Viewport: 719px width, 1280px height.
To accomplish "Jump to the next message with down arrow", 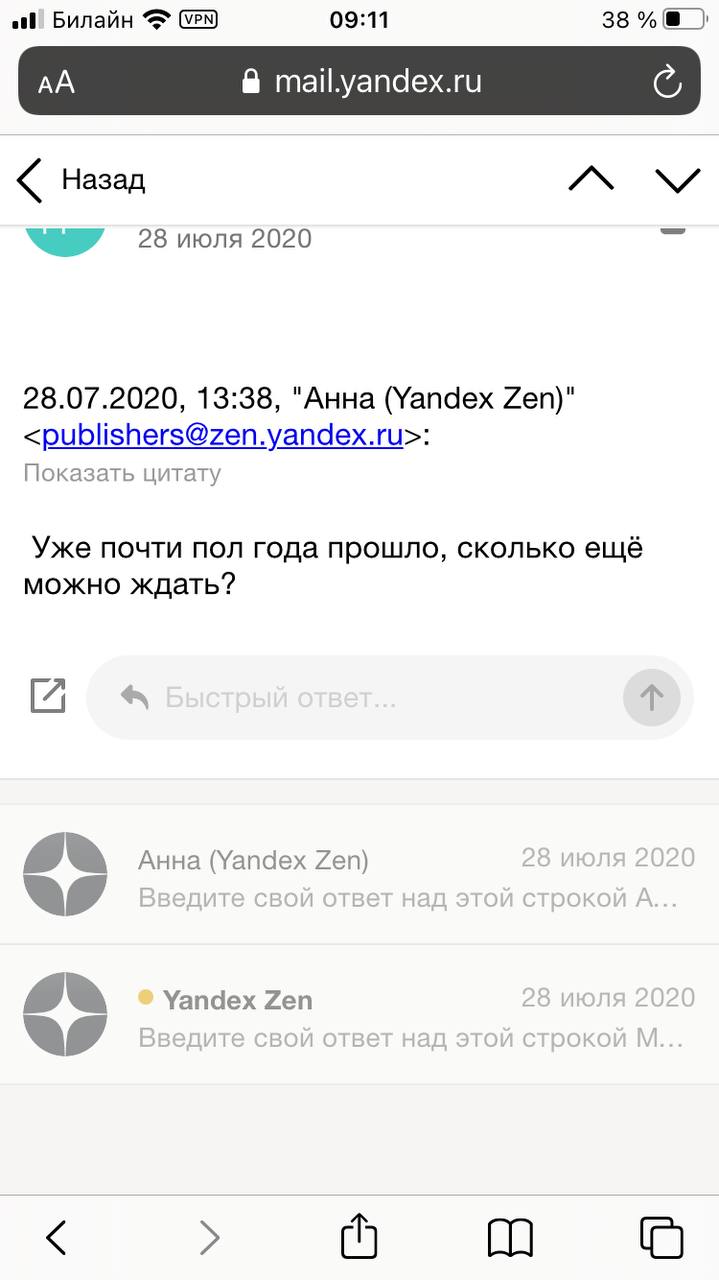I will (677, 180).
